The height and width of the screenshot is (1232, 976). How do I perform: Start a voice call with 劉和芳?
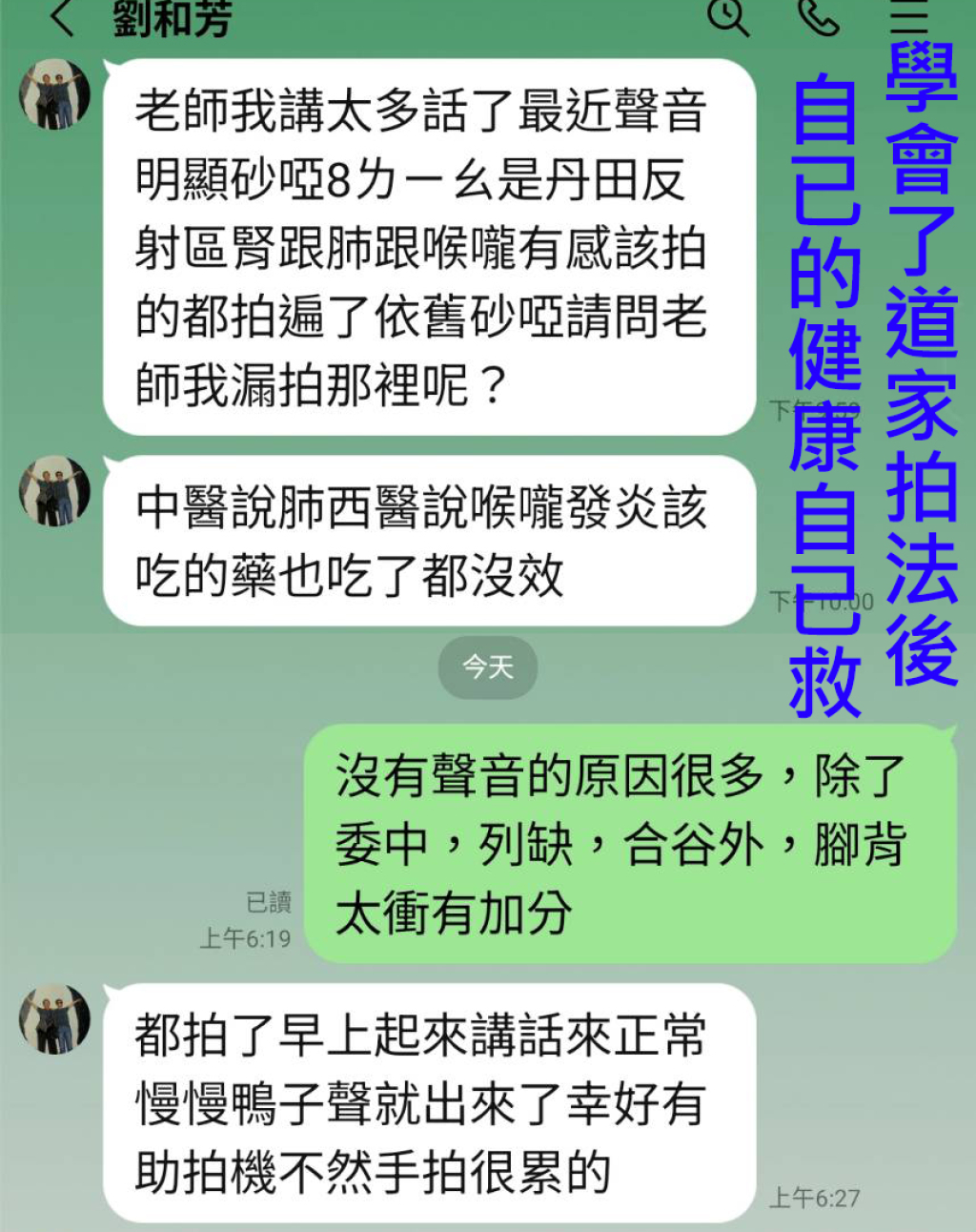click(818, 17)
